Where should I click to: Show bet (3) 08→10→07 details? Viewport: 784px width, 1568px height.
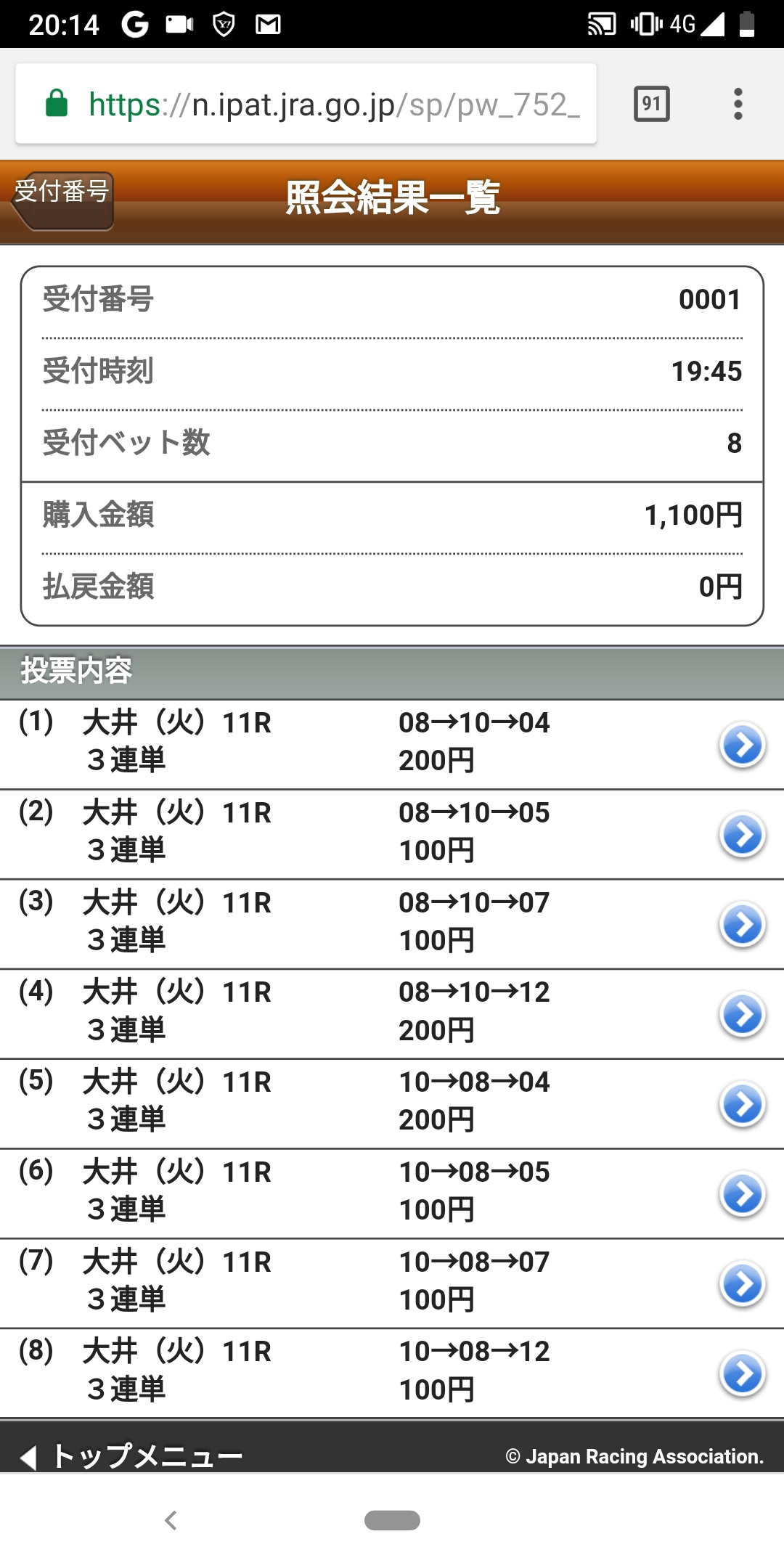[742, 925]
